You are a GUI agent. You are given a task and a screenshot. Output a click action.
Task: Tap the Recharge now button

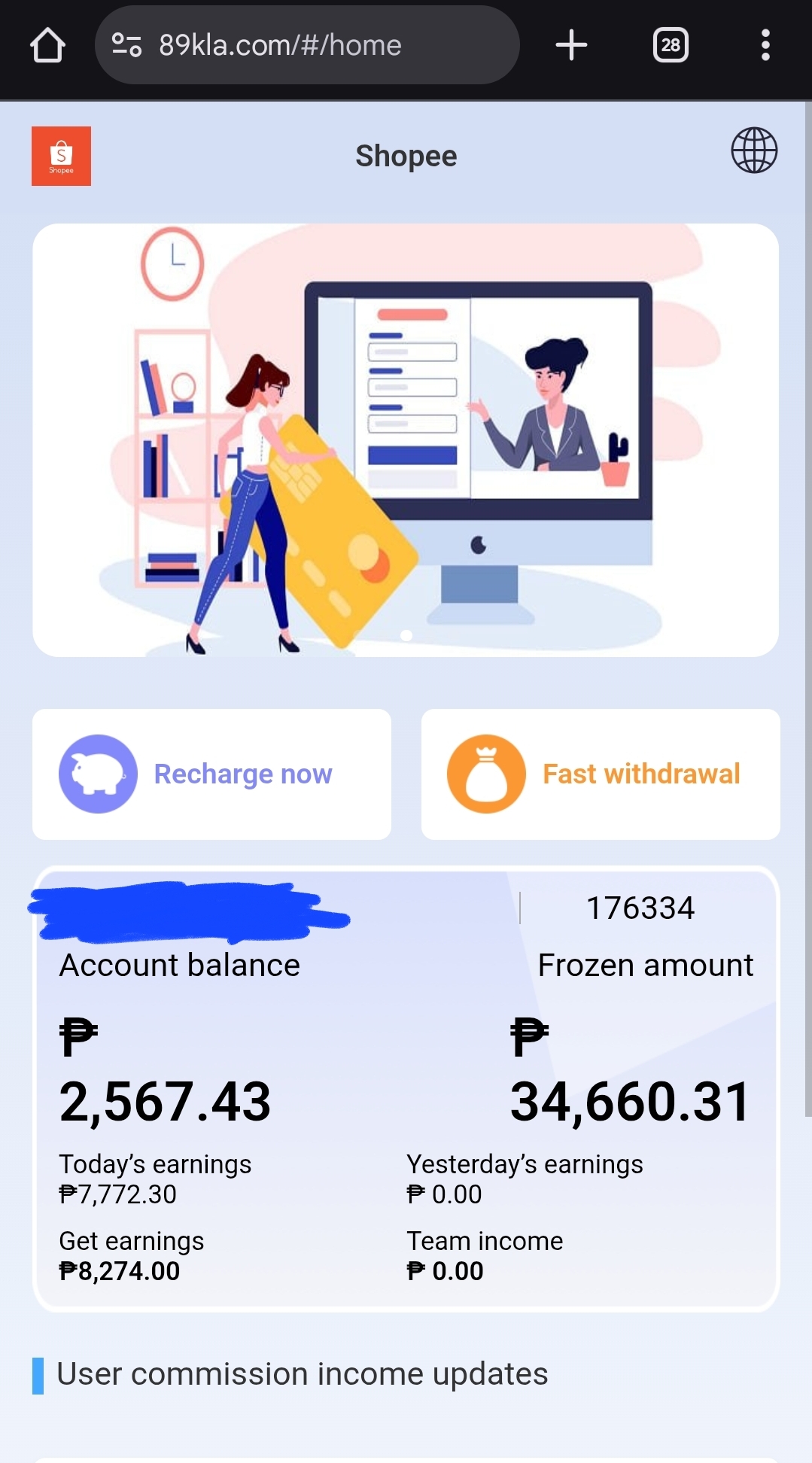coord(211,774)
